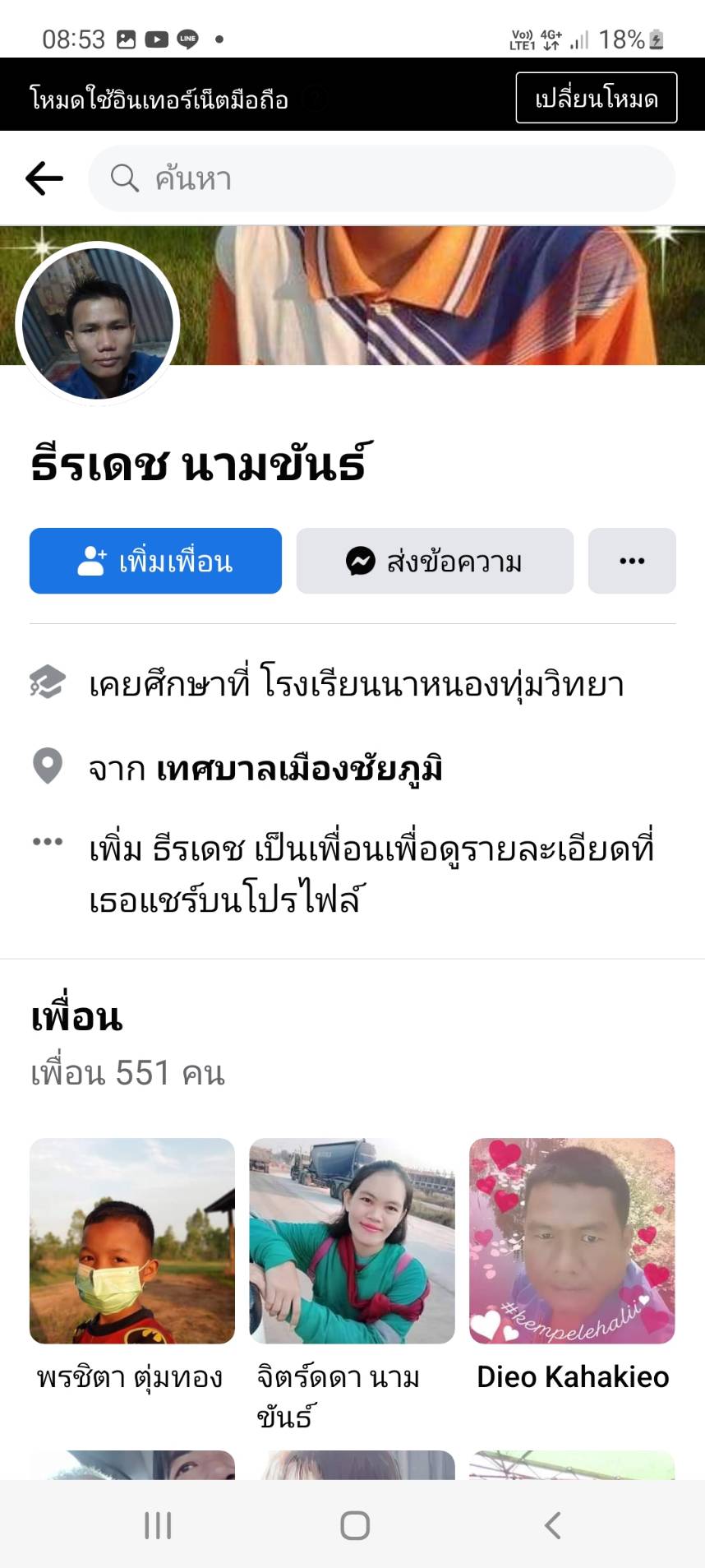Viewport: 705px width, 1568px height.
Task: Open Dieo Kahakieo's profile
Action: pos(572,1241)
